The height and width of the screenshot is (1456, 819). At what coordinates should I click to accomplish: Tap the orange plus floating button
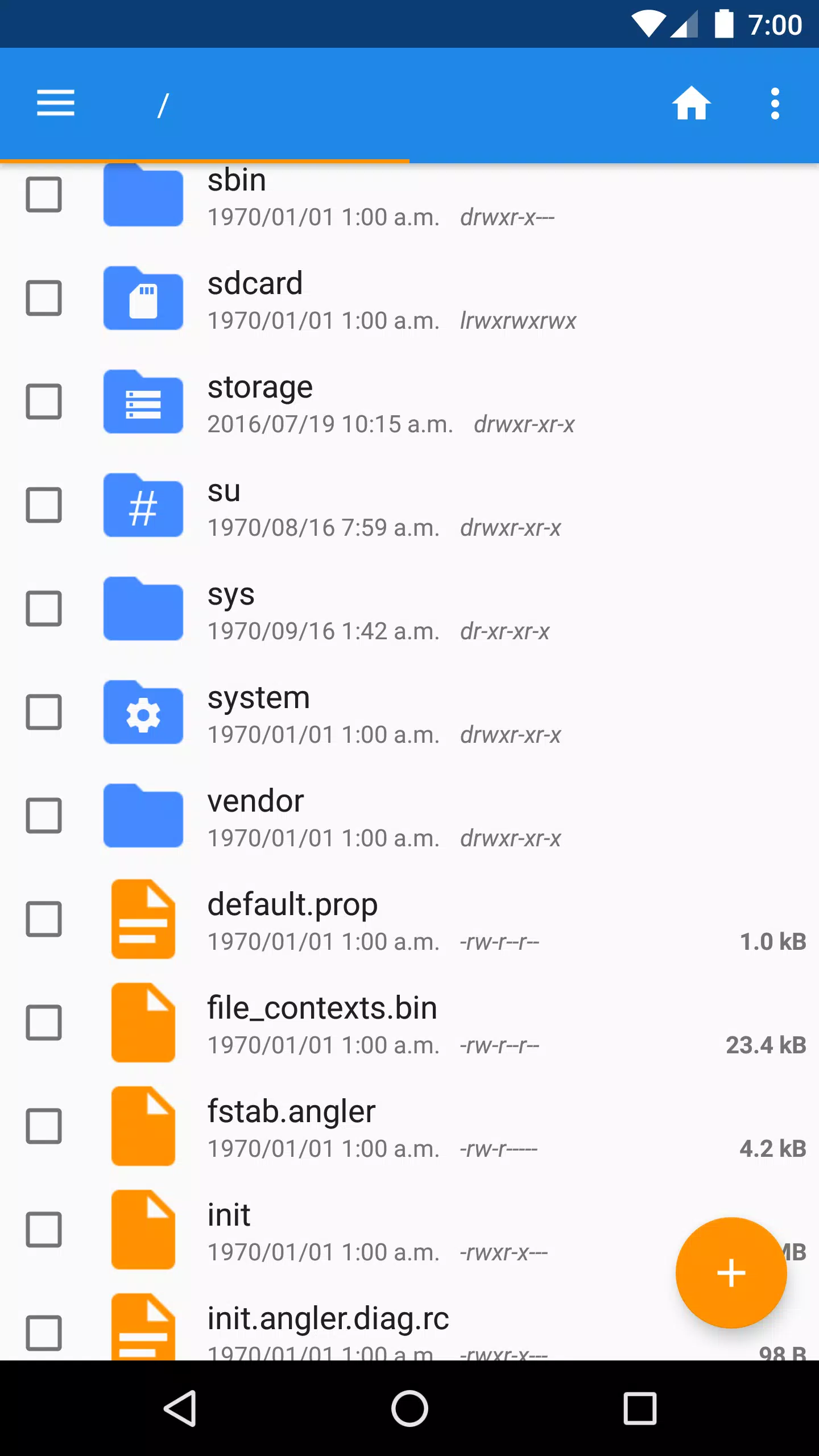[731, 1273]
